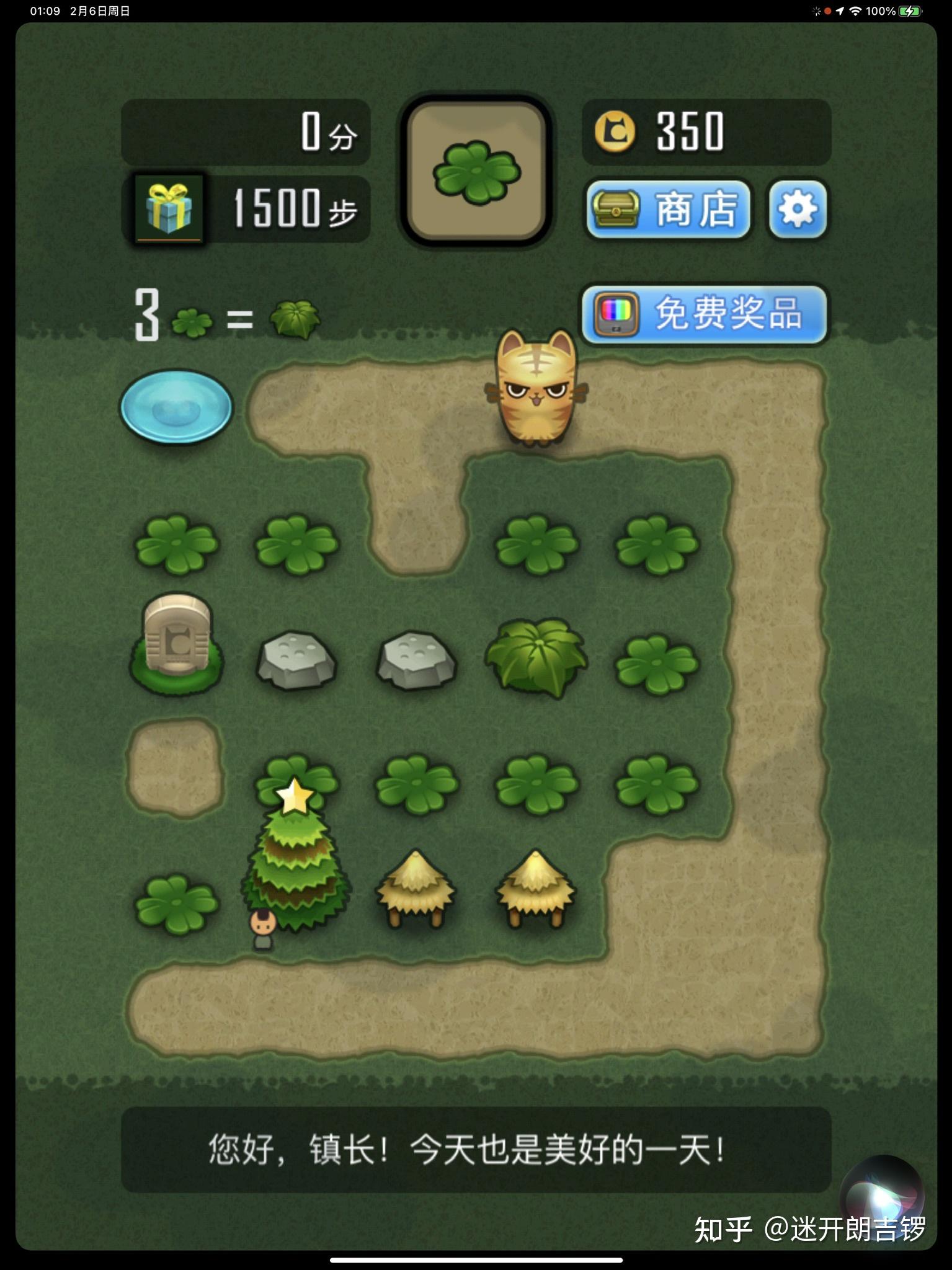This screenshot has width=952, height=1270.
Task: Tap the orange tiger cat
Action: (536, 389)
